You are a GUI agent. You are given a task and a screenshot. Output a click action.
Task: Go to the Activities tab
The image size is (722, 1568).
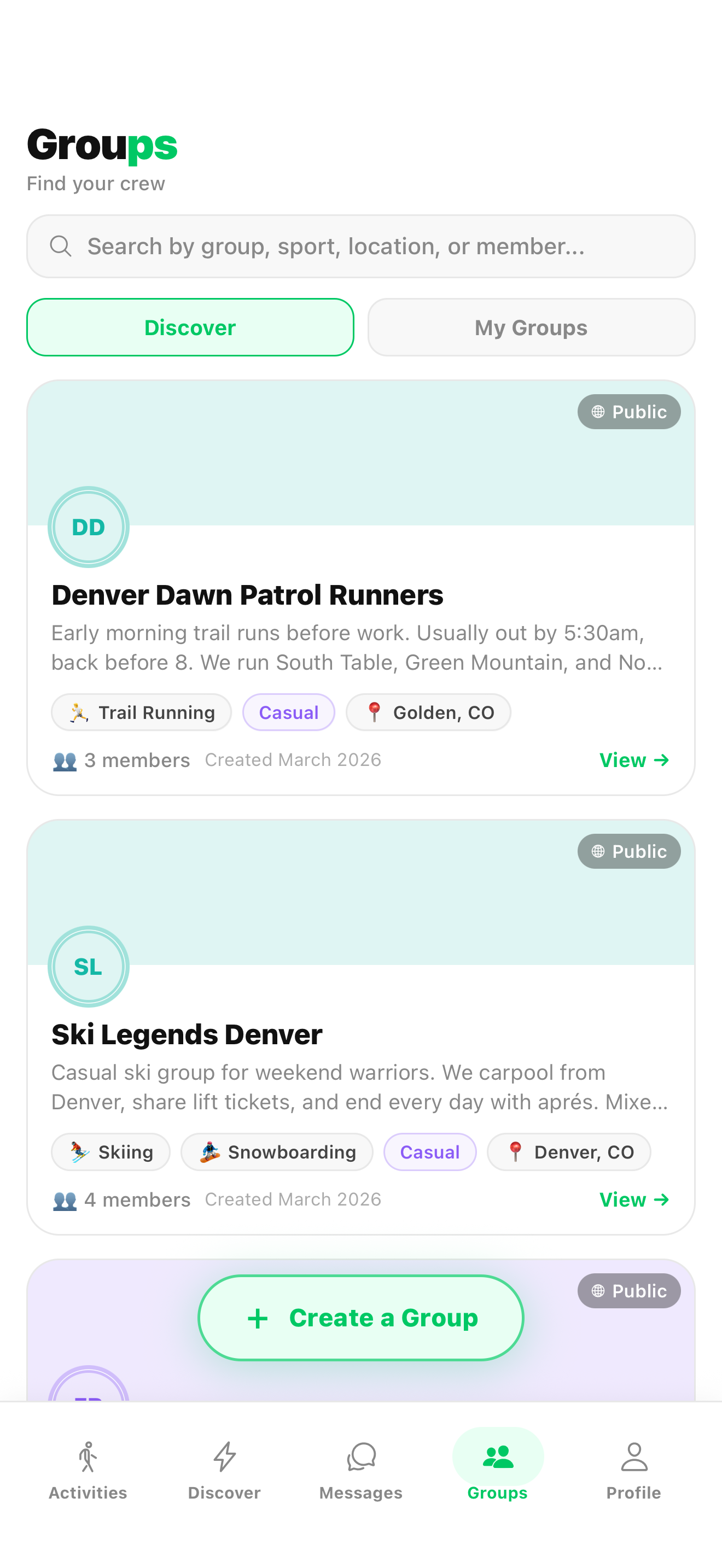tap(88, 1470)
